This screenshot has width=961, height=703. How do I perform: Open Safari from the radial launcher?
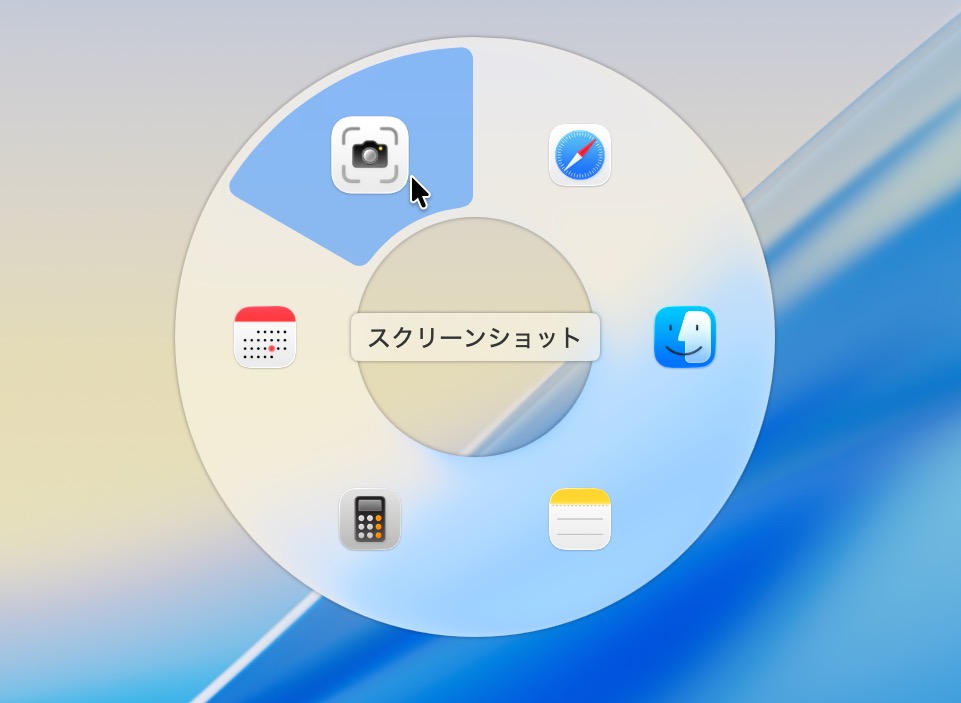580,155
